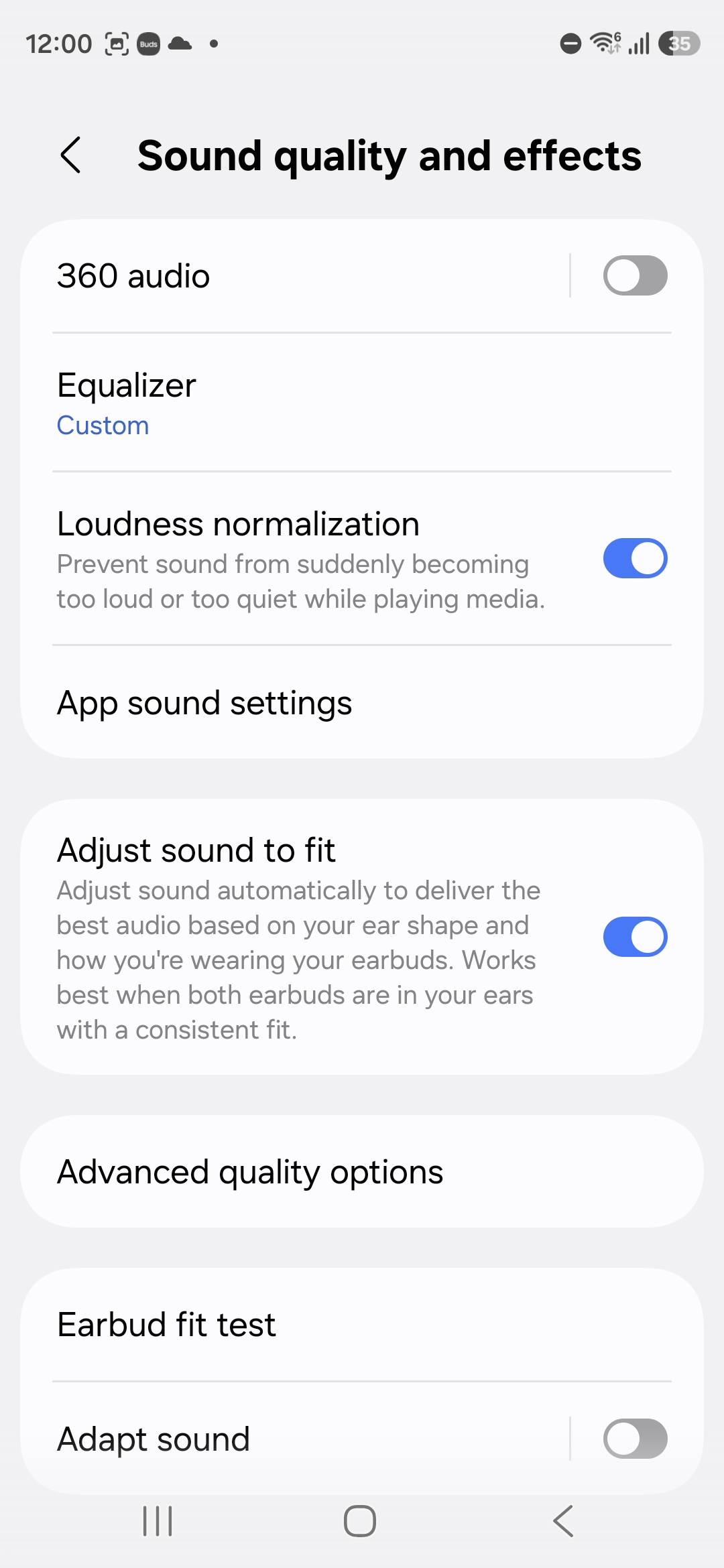Show recent apps from navigation bar

[158, 1521]
